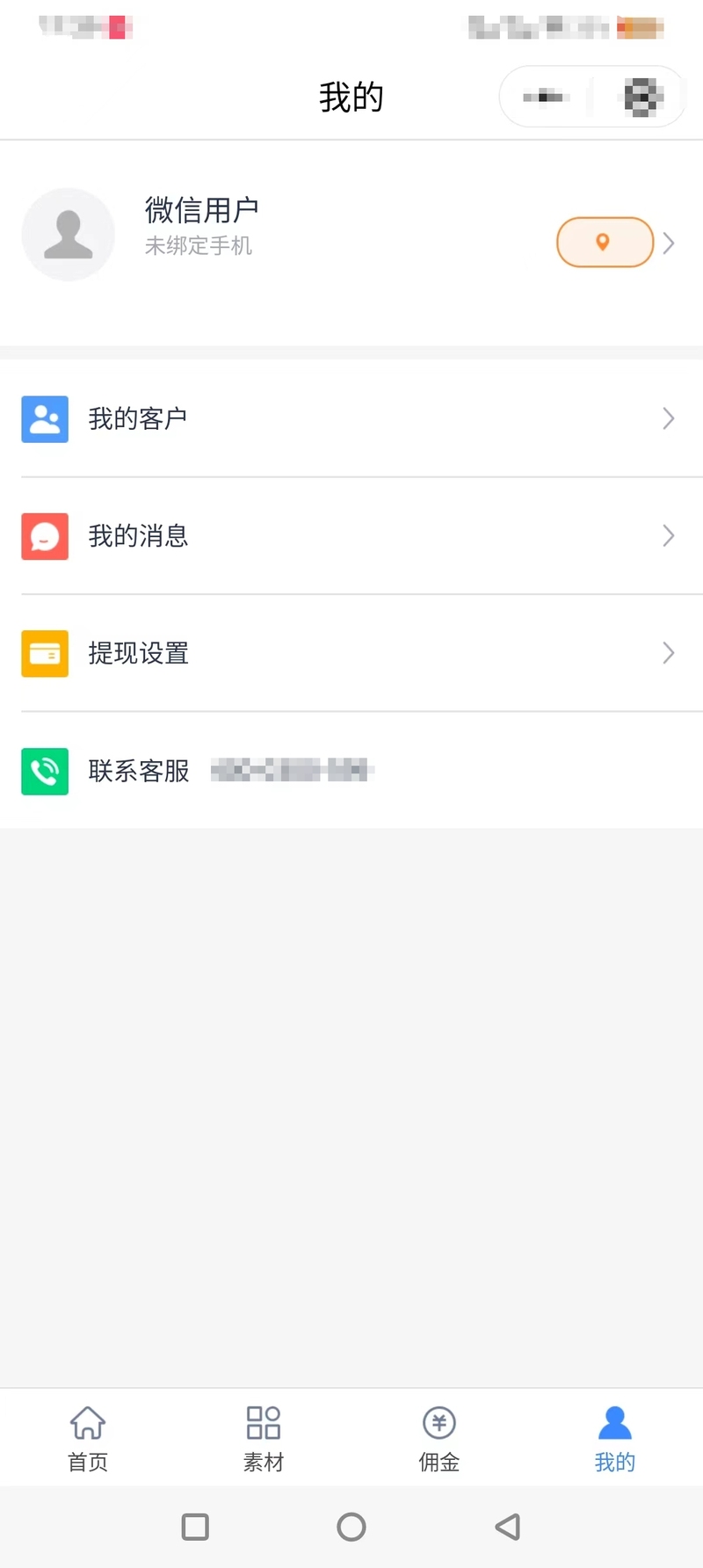Tap the chevron next to location button
This screenshot has height=1568, width=703.
point(669,243)
